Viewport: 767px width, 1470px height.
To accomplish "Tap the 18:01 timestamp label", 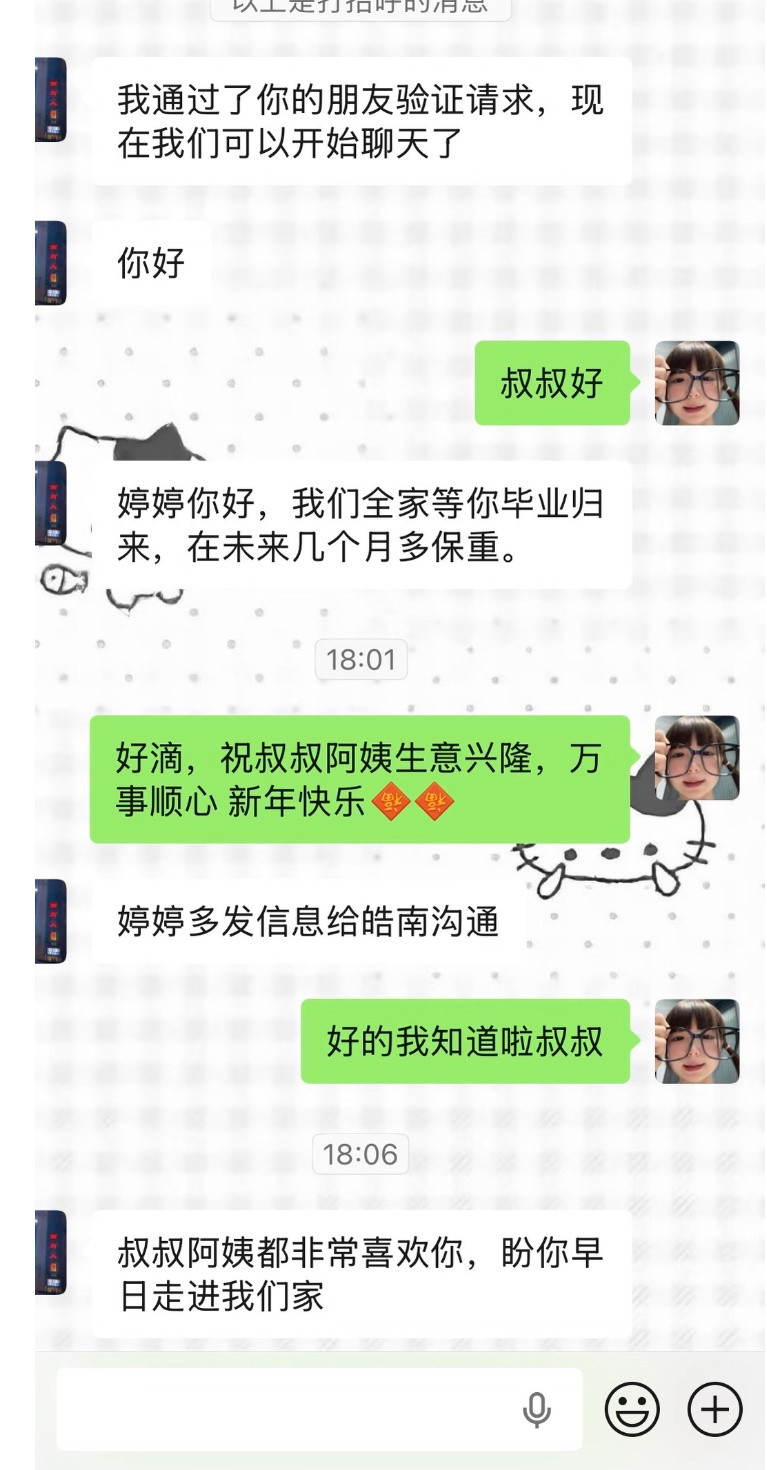I will click(x=360, y=659).
